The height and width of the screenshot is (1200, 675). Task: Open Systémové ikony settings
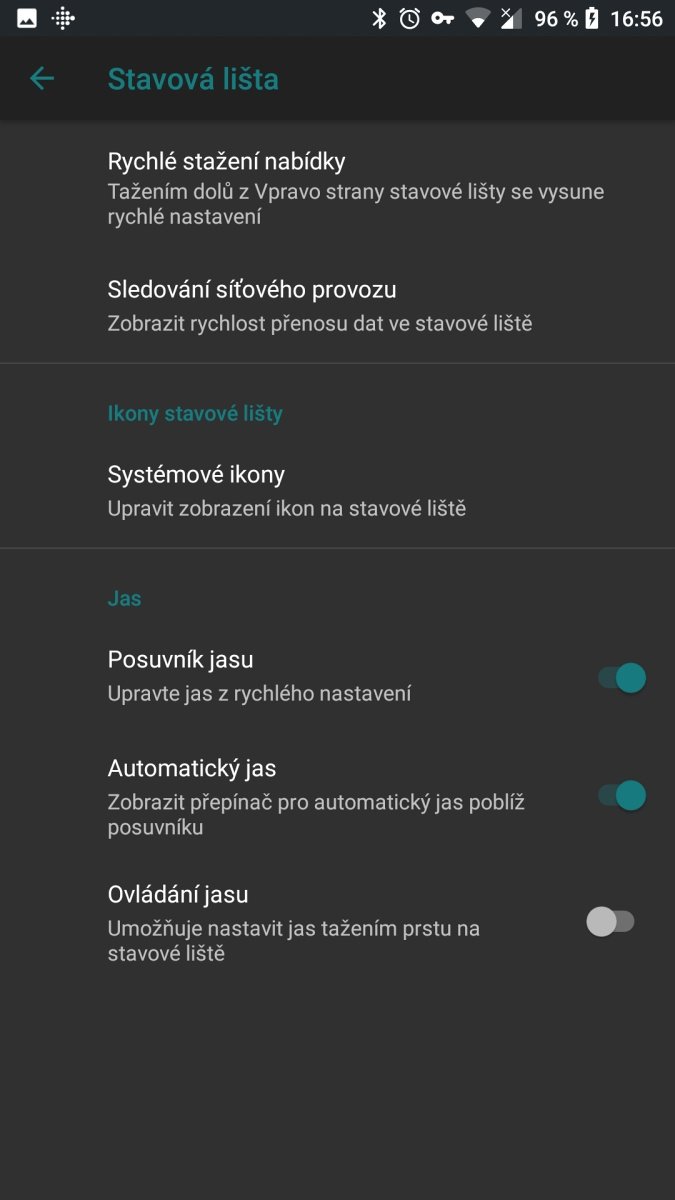click(x=337, y=490)
